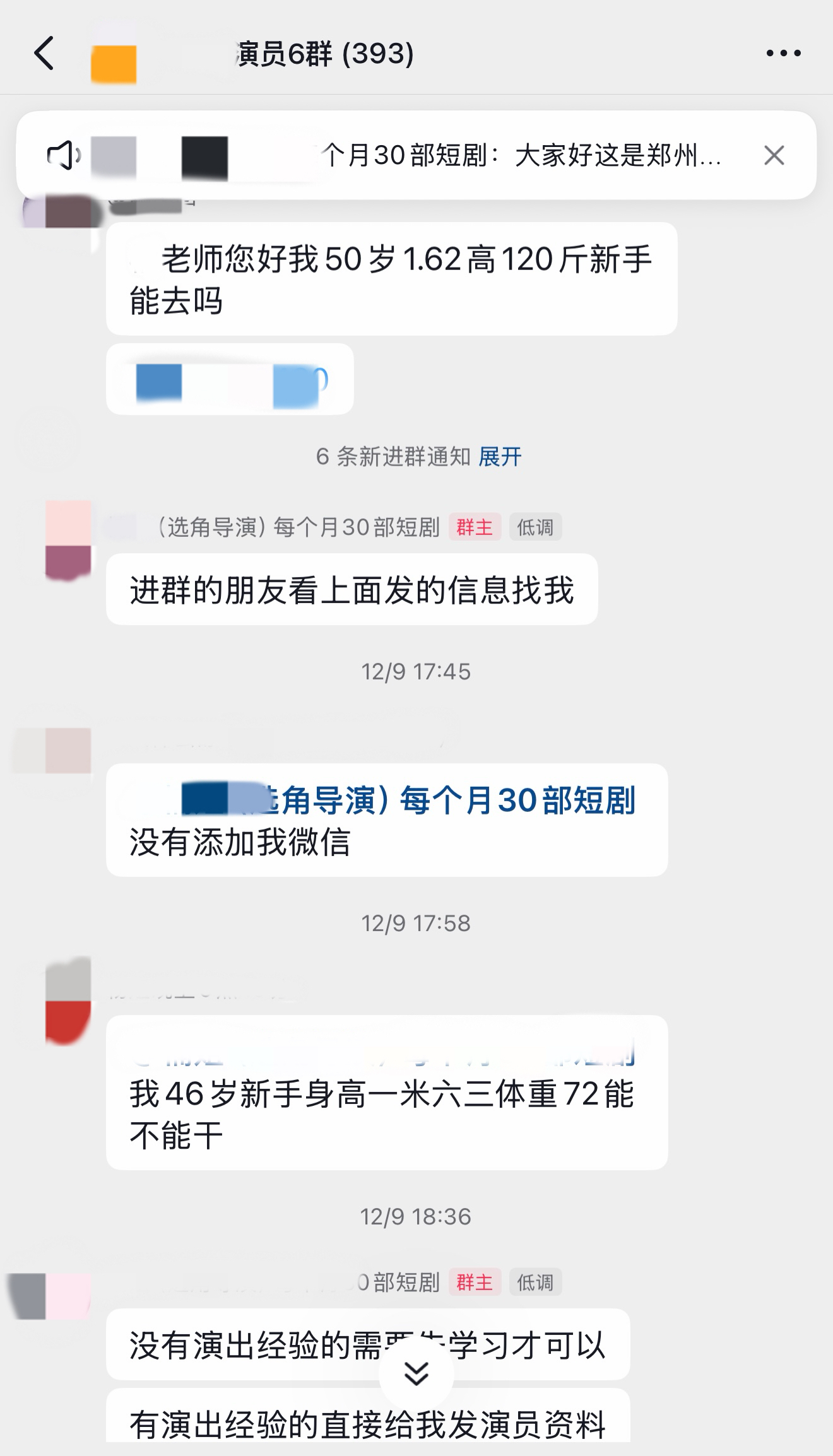
Task: Go back from the 演员6群 chat
Action: point(44,53)
